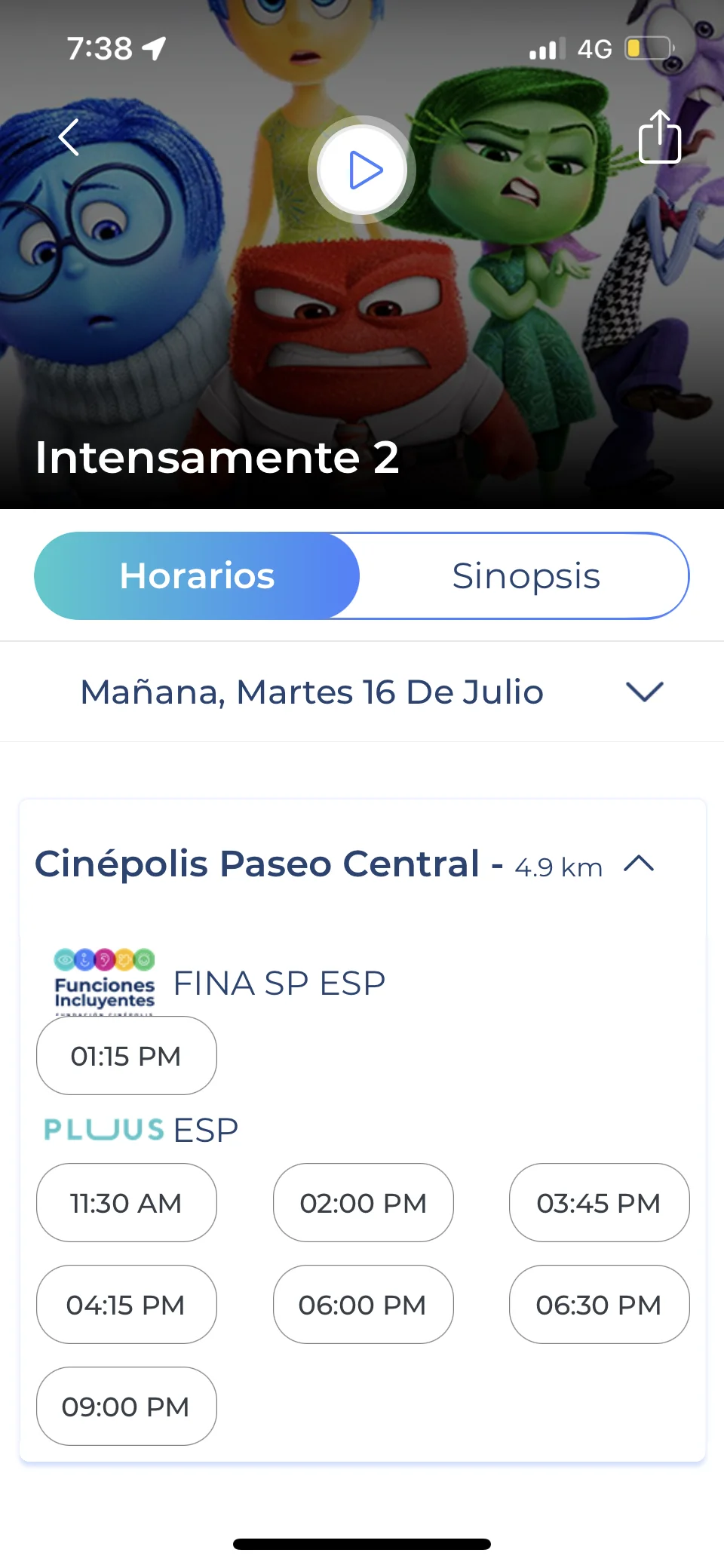This screenshot has height=1568, width=724.
Task: Go back with the arrow icon
Action: [x=69, y=137]
